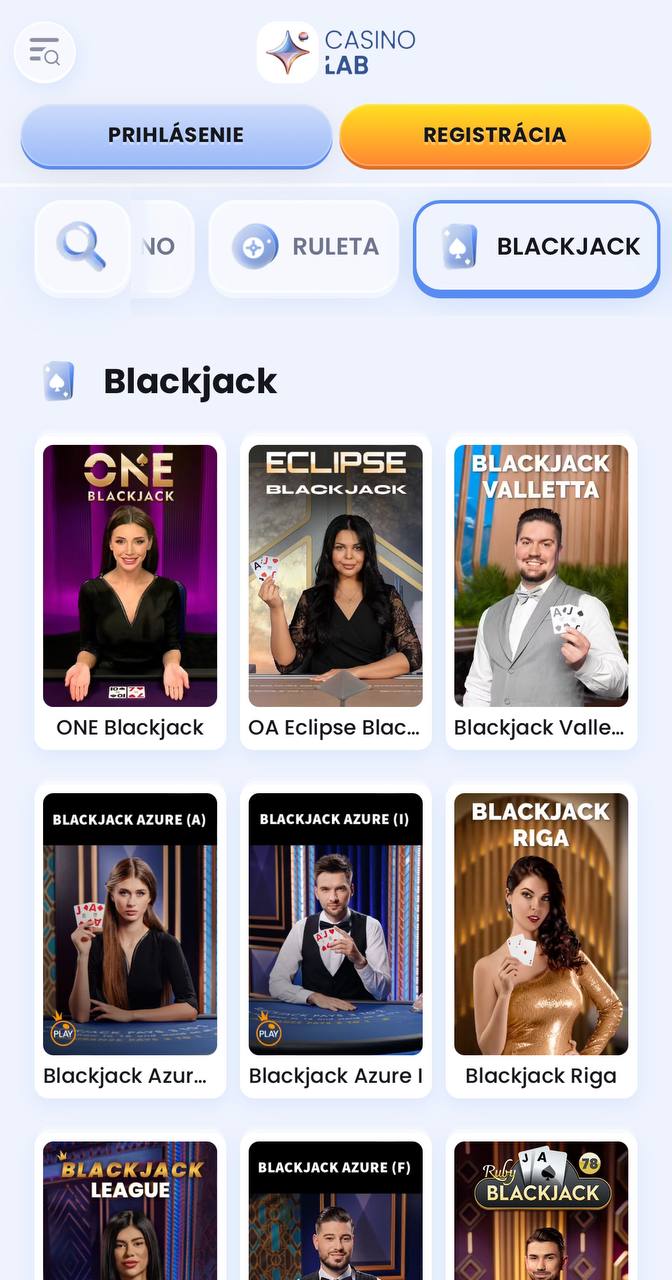Open the magnifier search in category bar
Viewport: 672px width, 1280px height.
(x=82, y=247)
